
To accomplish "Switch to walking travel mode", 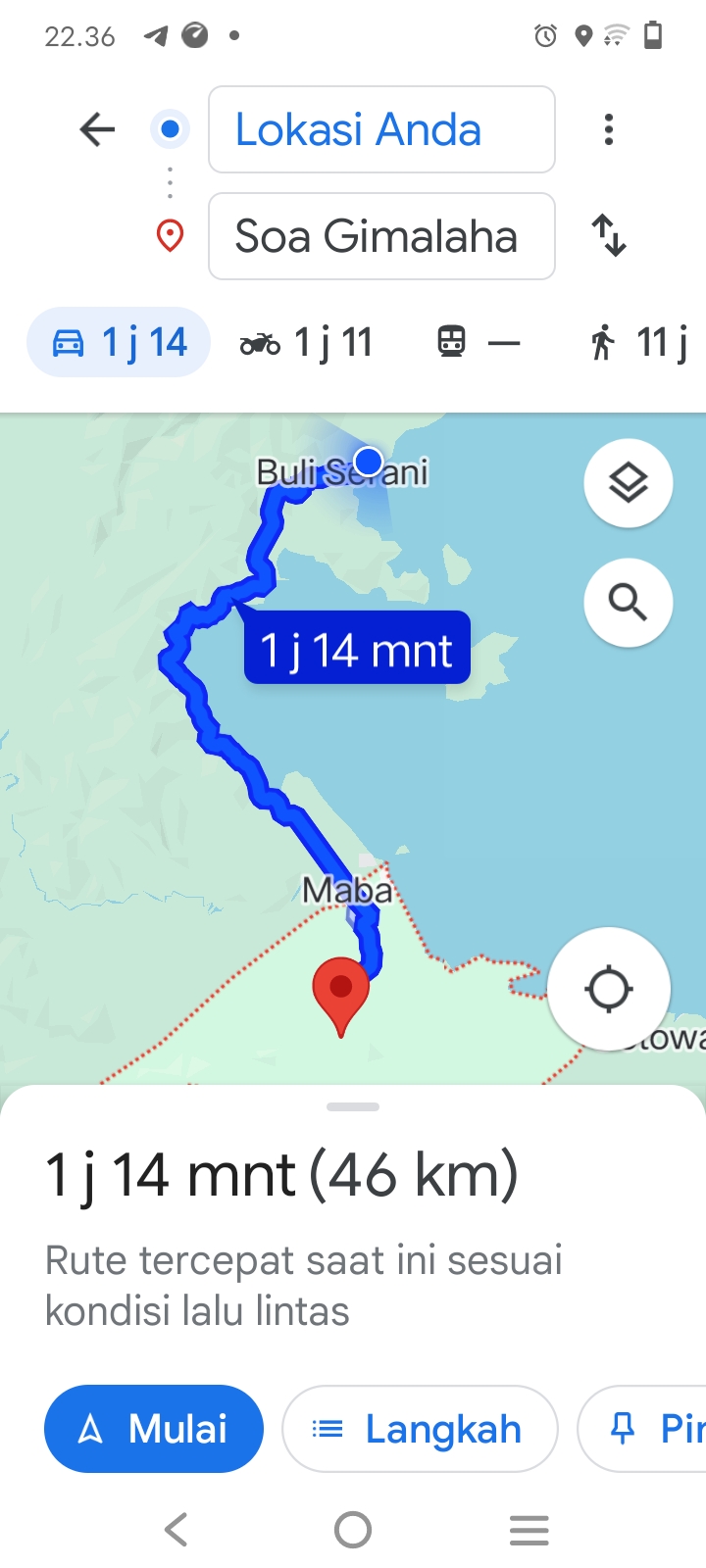I will point(638,342).
